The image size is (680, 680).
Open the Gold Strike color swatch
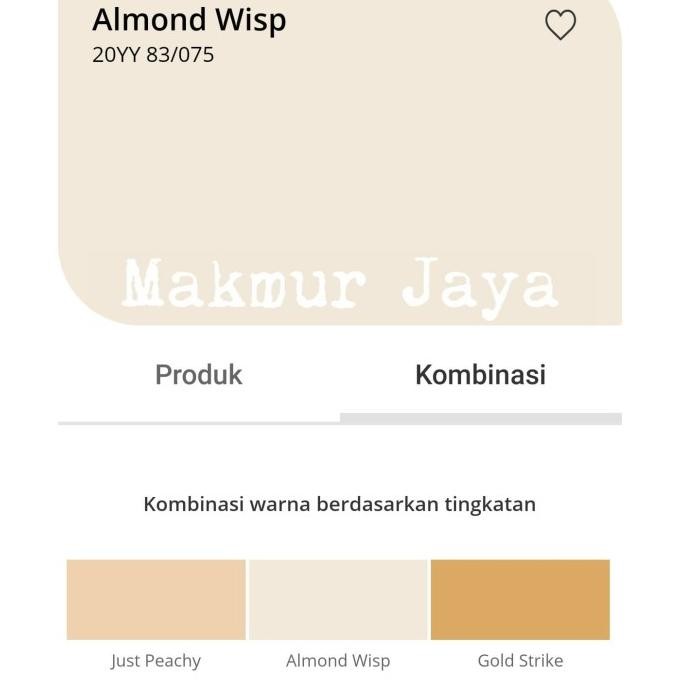click(520, 599)
